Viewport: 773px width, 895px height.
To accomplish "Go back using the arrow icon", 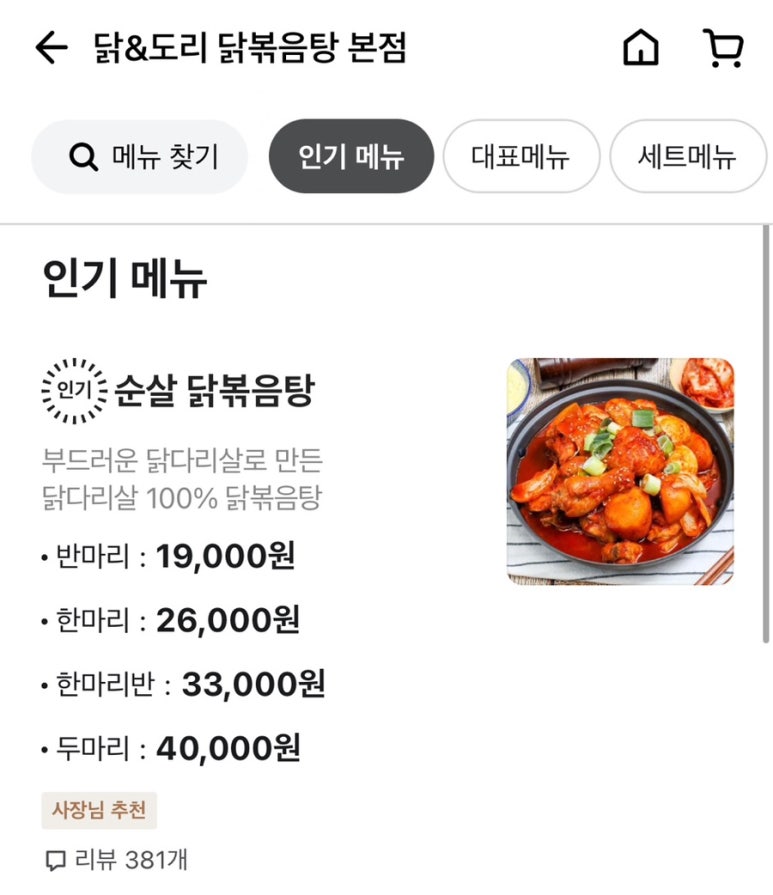I will coord(51,48).
